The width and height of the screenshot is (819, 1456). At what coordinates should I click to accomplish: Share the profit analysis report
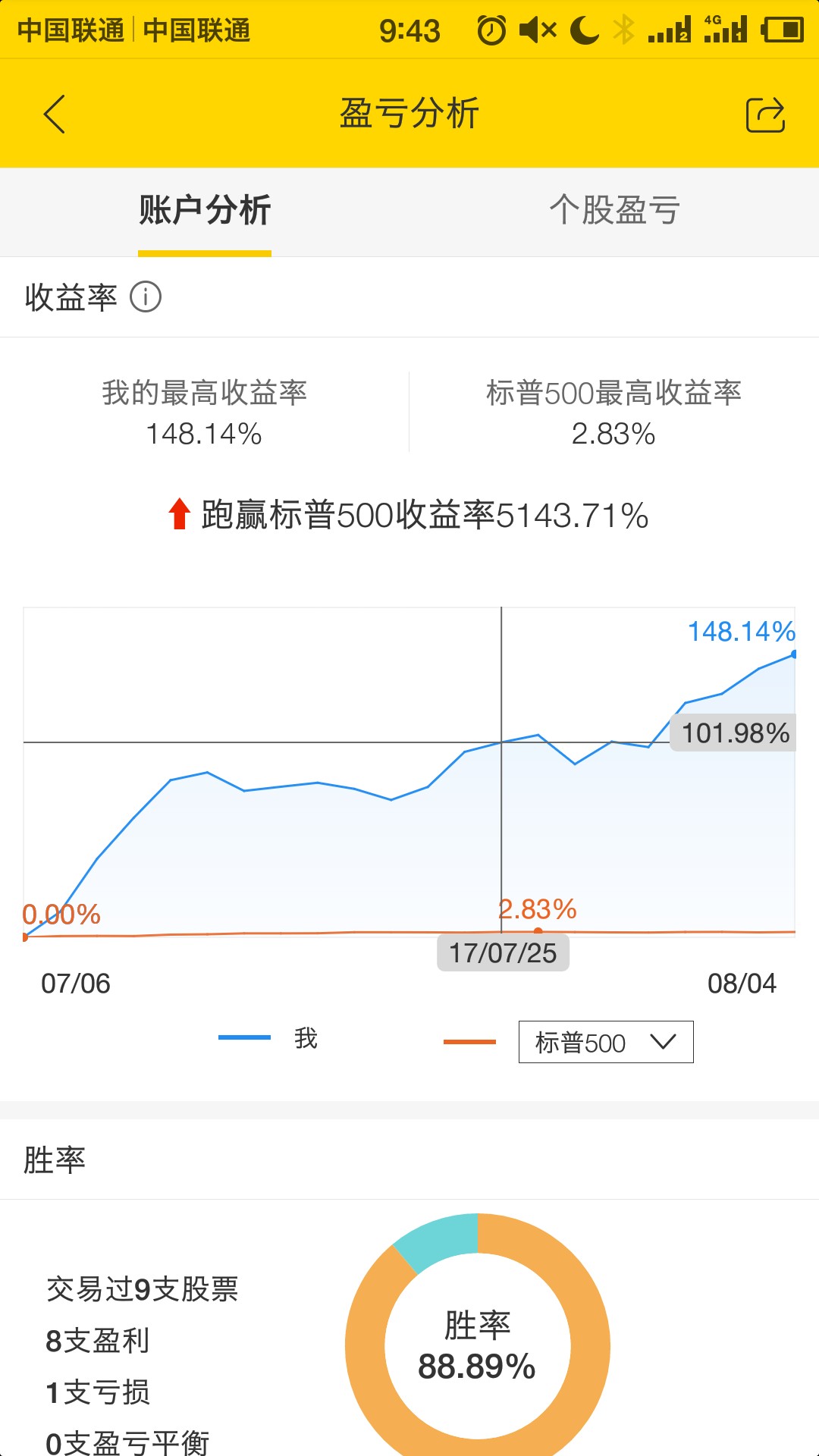[765, 115]
